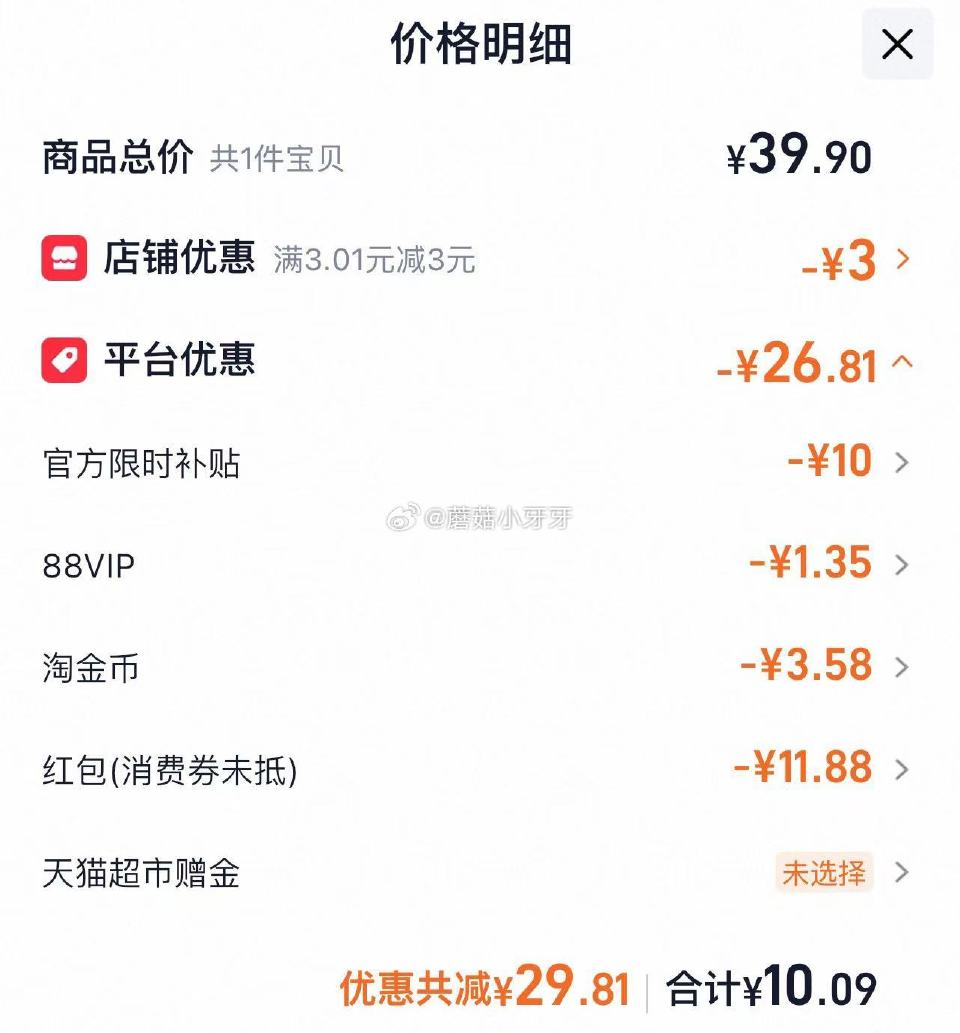Expand the 红包(消费券未抵) details
Viewport: 960px width, 1033px height.
(x=902, y=768)
